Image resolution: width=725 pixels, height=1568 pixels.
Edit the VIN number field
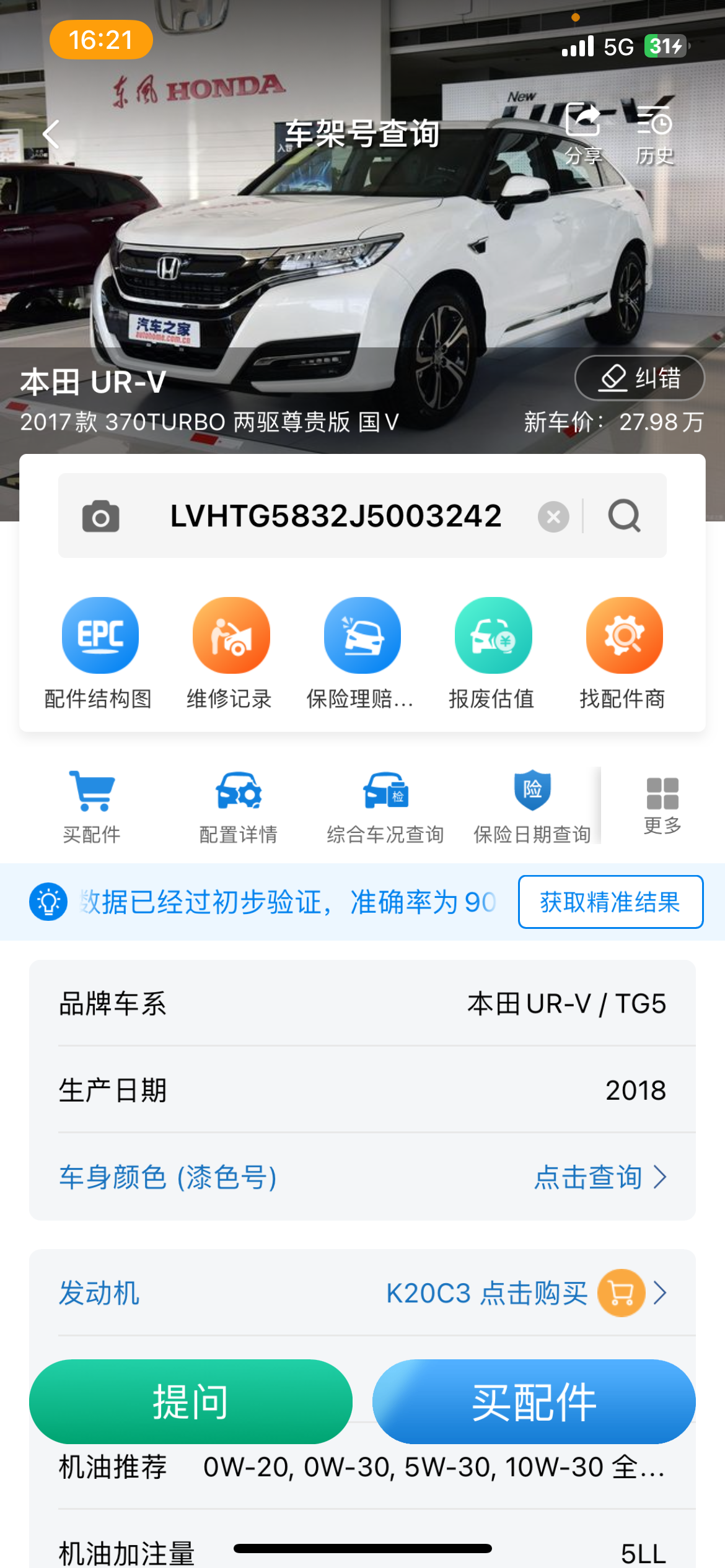336,516
